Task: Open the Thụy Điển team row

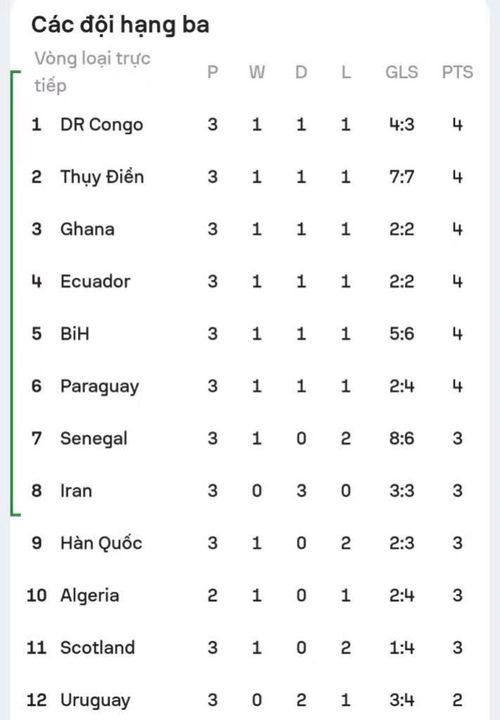Action: [x=250, y=177]
